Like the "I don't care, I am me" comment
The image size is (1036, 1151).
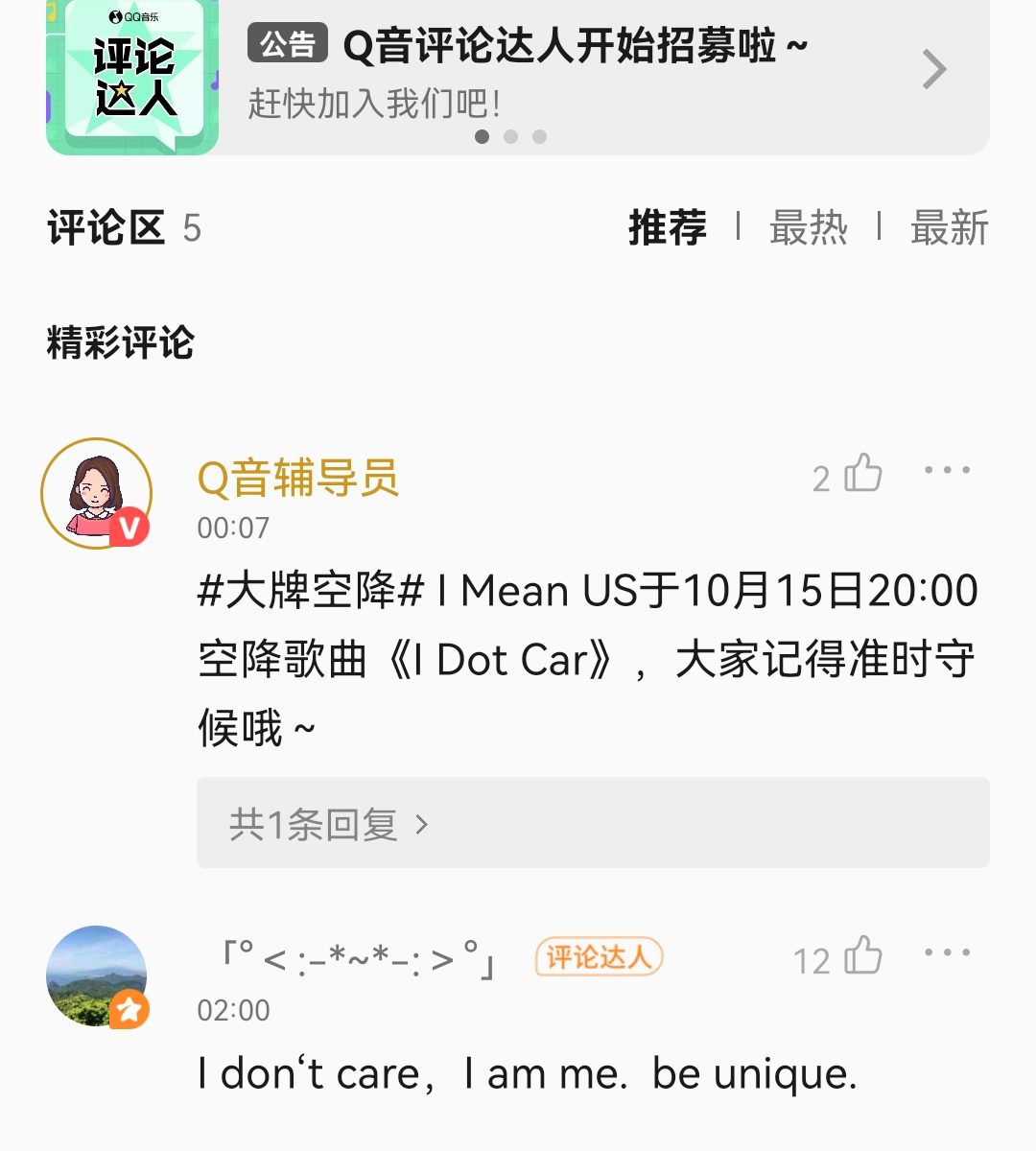[861, 956]
